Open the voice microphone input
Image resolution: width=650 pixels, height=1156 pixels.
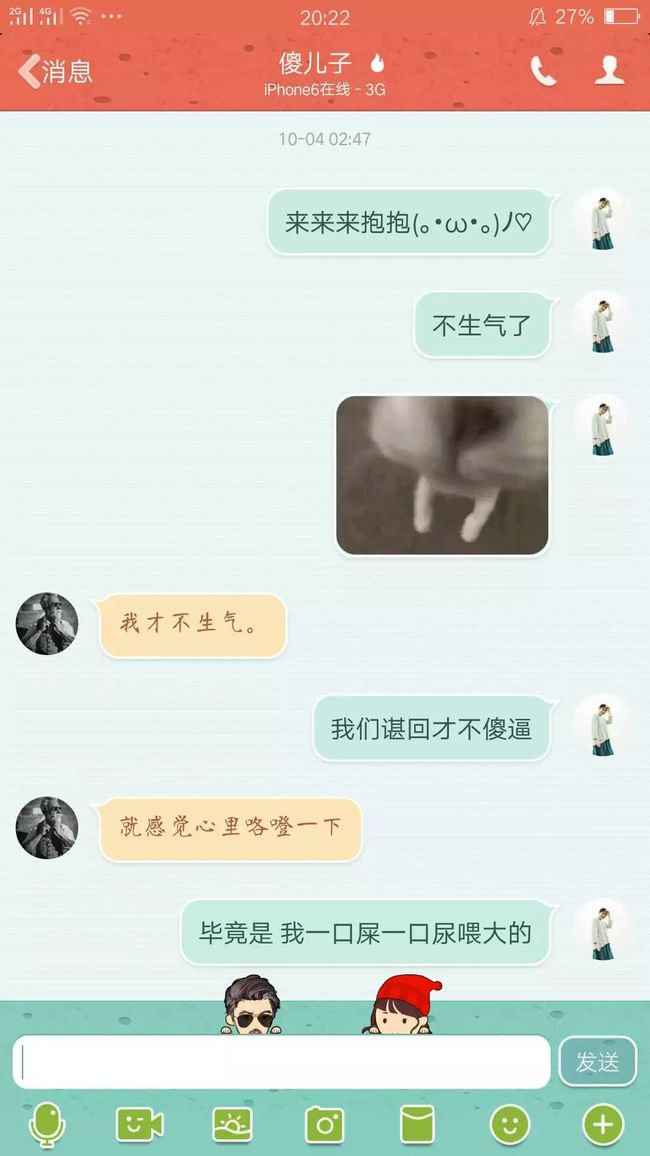47,1125
